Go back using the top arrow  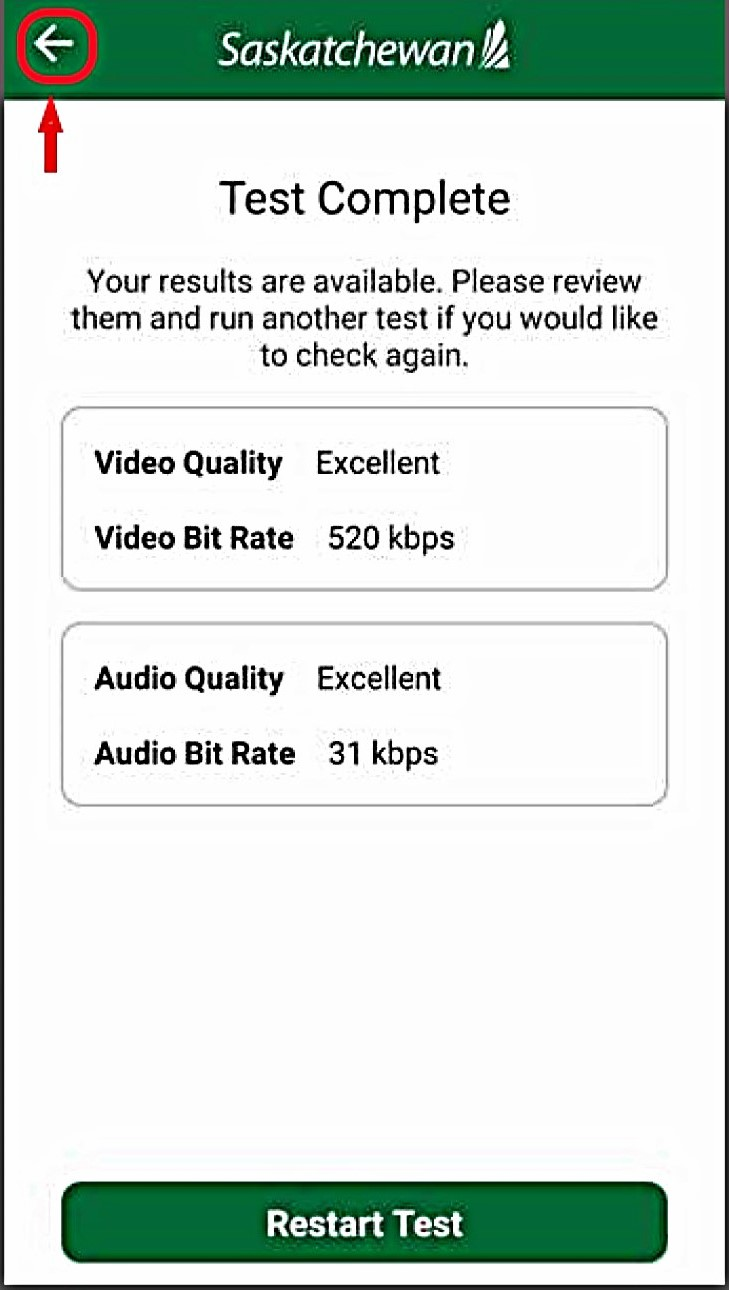pos(54,45)
